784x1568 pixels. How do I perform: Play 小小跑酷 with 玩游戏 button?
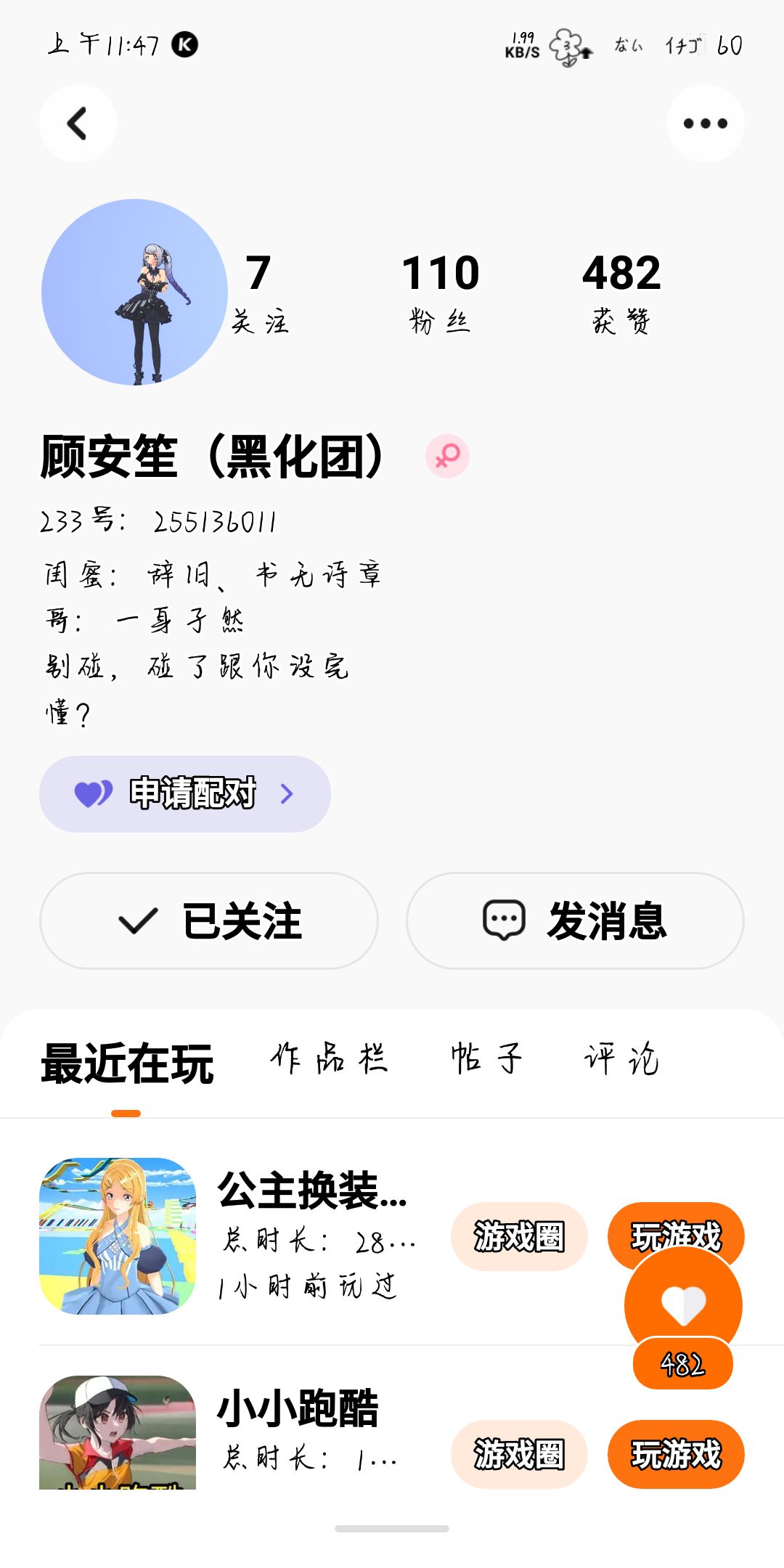tap(676, 1454)
